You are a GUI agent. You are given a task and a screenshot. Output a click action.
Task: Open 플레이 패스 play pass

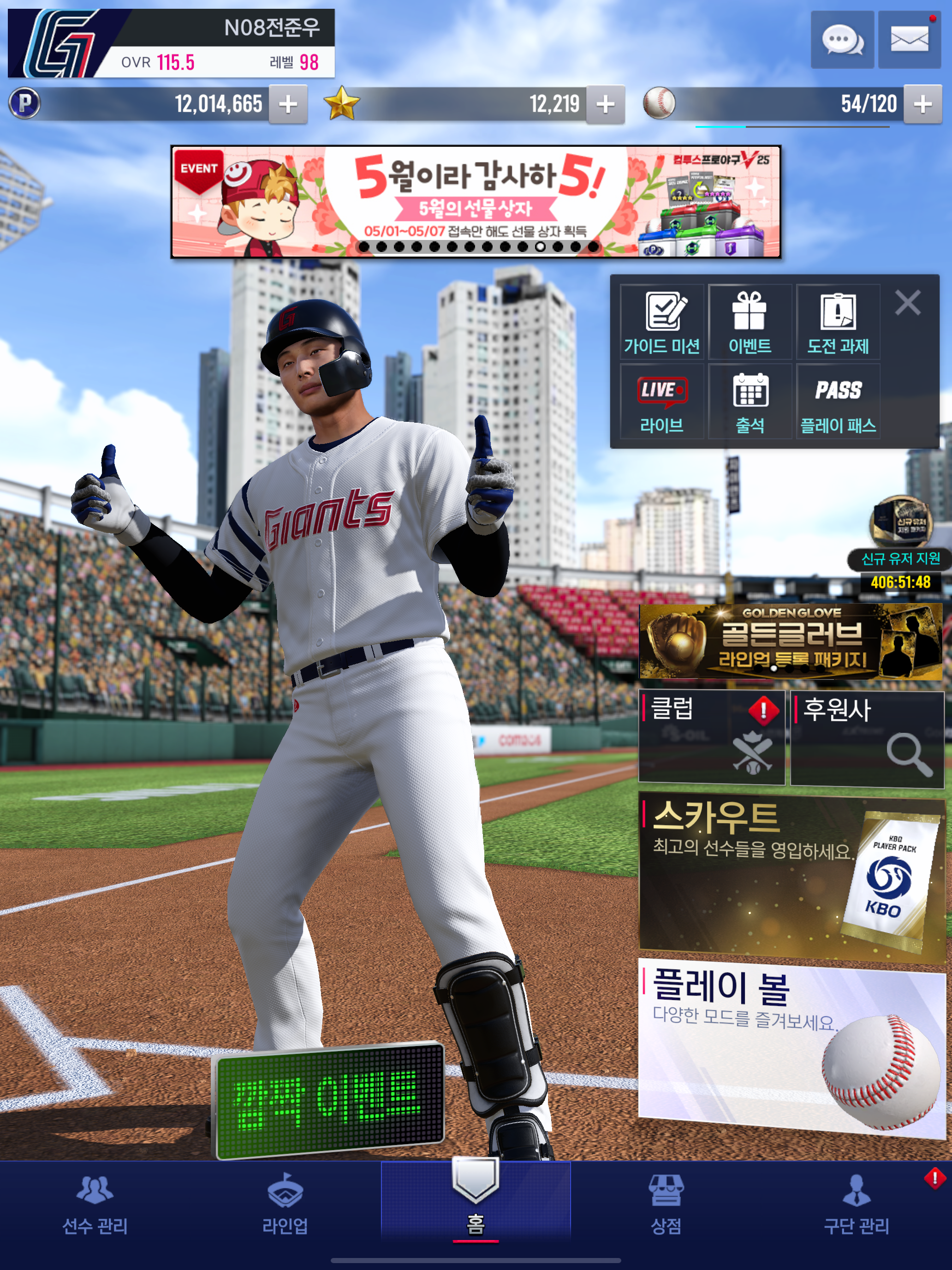(x=838, y=402)
